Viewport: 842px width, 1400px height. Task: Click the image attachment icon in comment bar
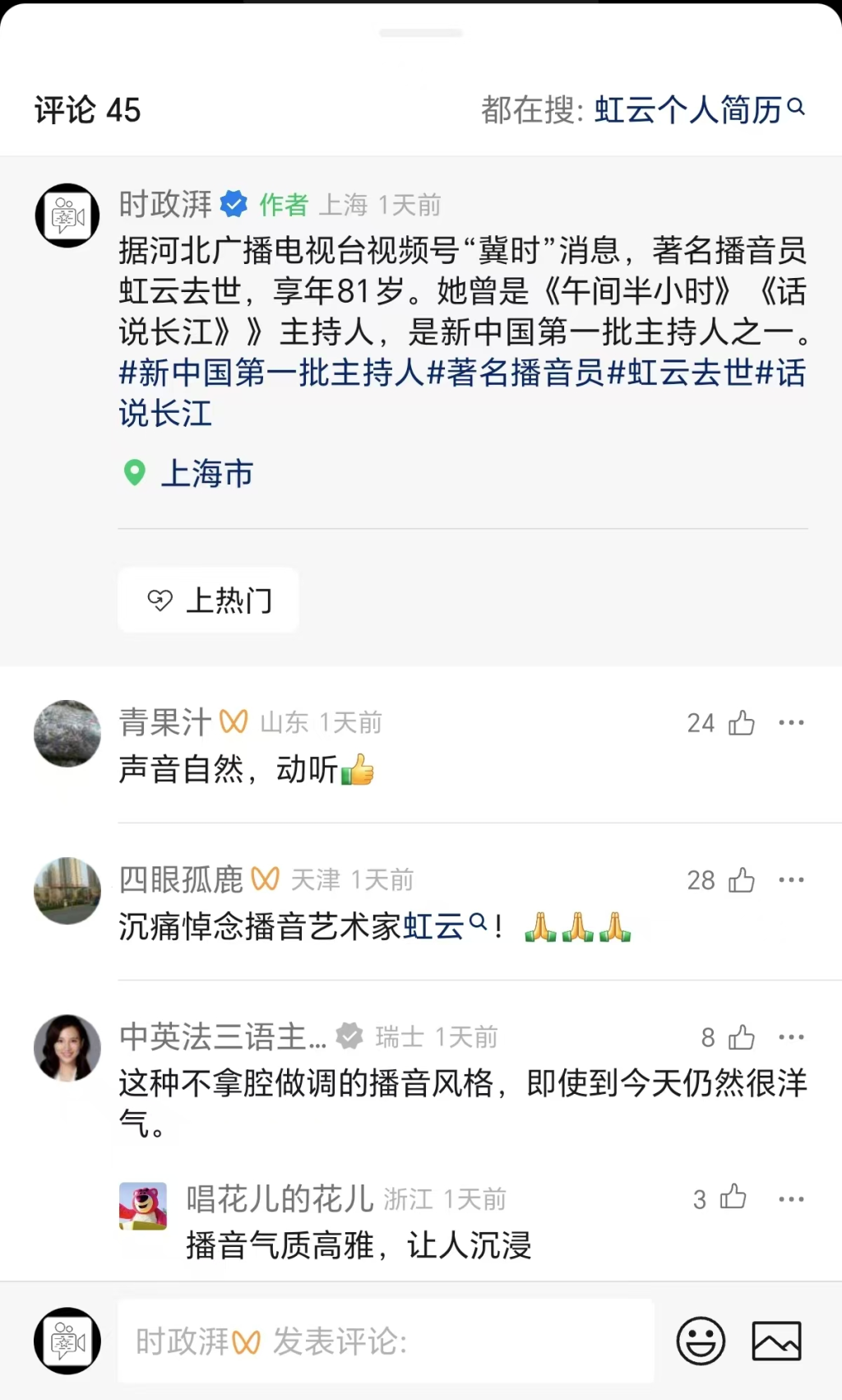tap(778, 1340)
